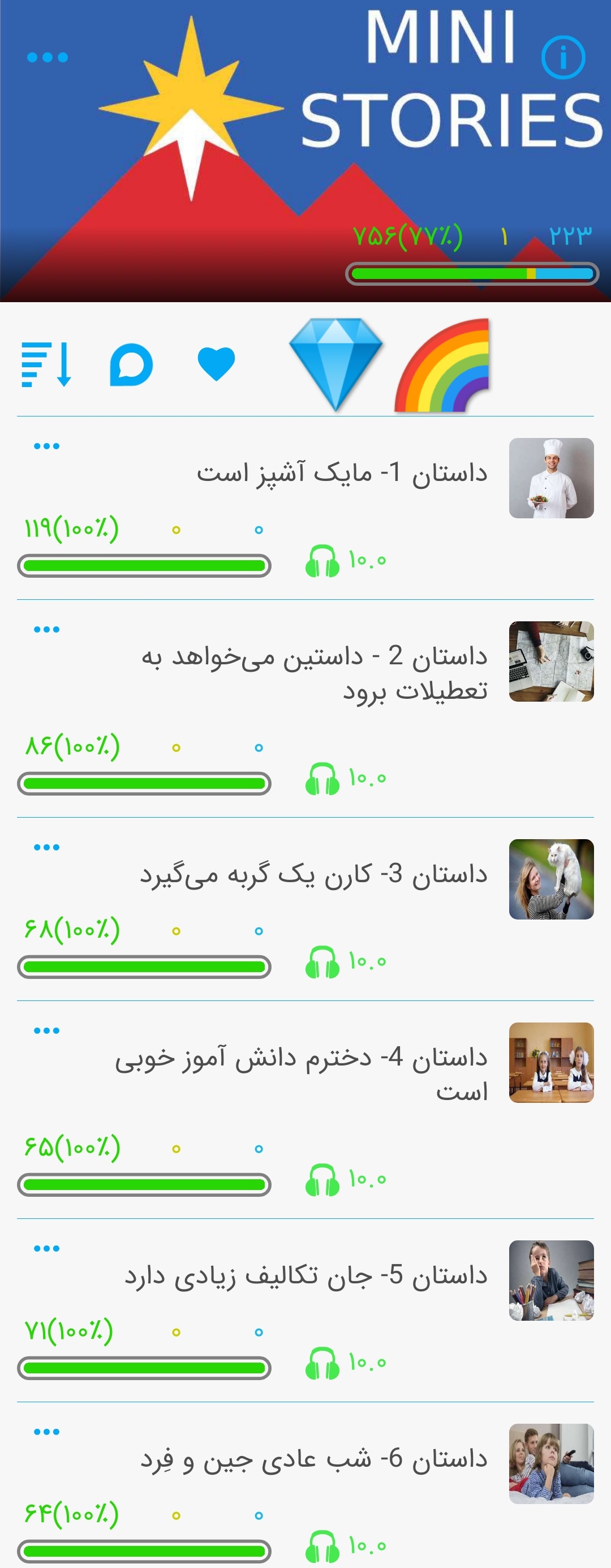Screen dimensions: 611x1568
Task: Tap the dots menu for داستان 5
Action: (47, 1248)
